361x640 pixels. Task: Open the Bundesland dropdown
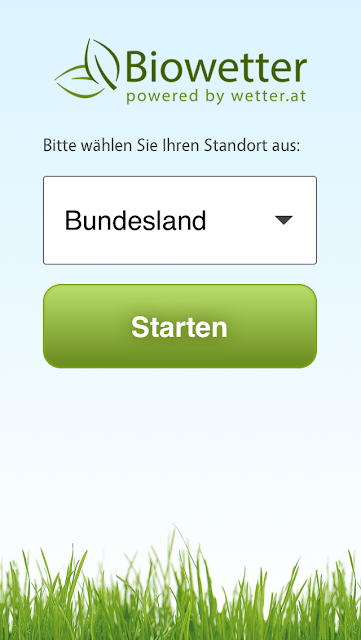point(180,220)
